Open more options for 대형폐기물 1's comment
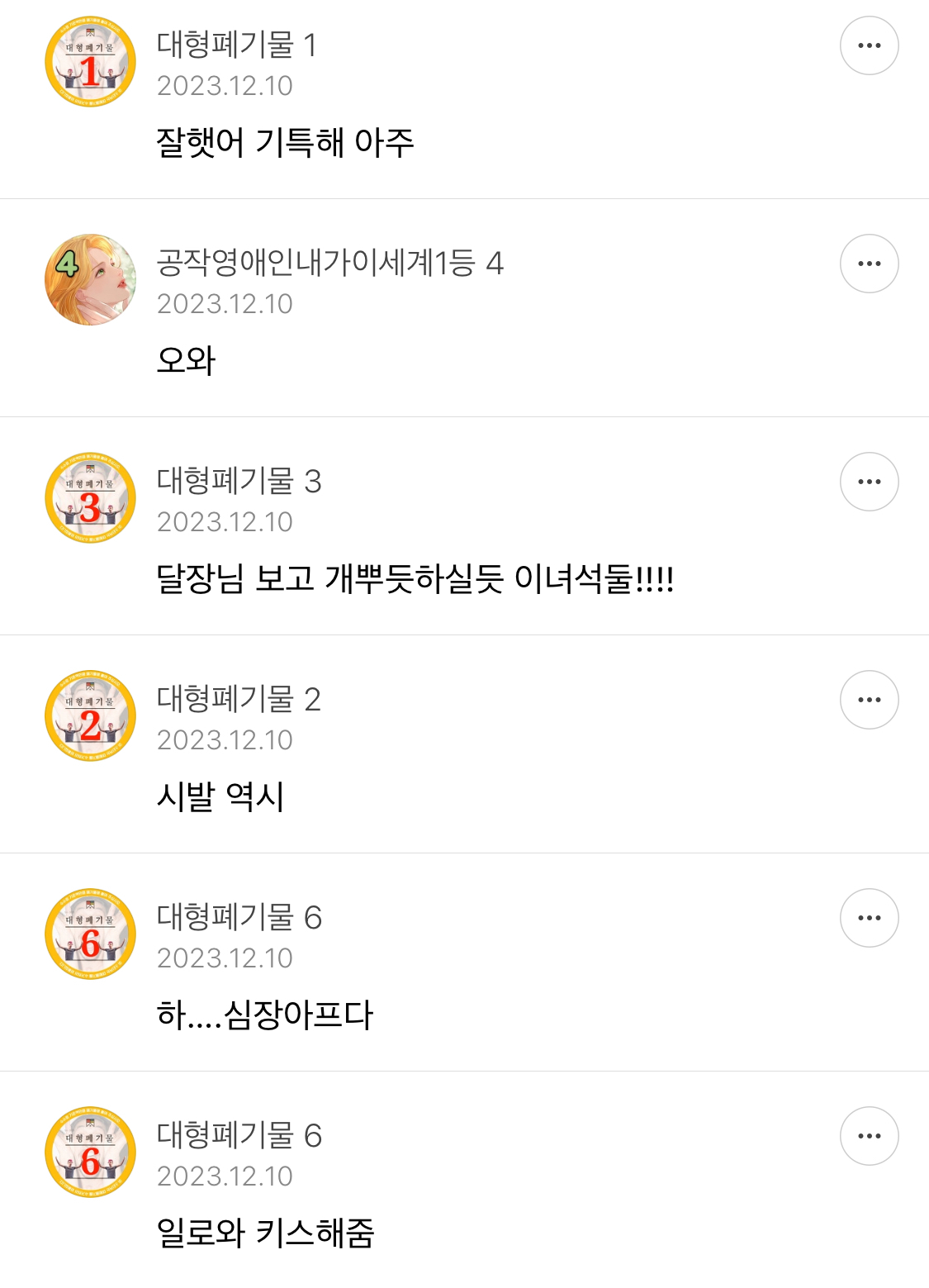Viewport: 929px width, 1288px height. 869,45
